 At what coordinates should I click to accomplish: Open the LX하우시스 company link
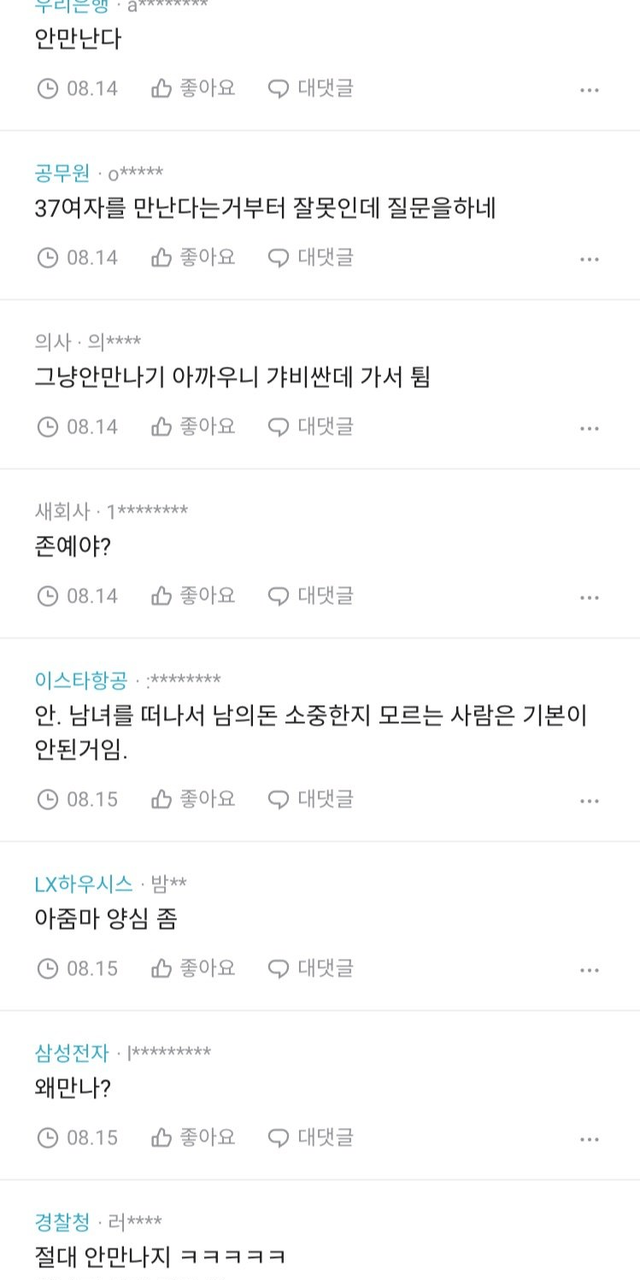pos(84,883)
